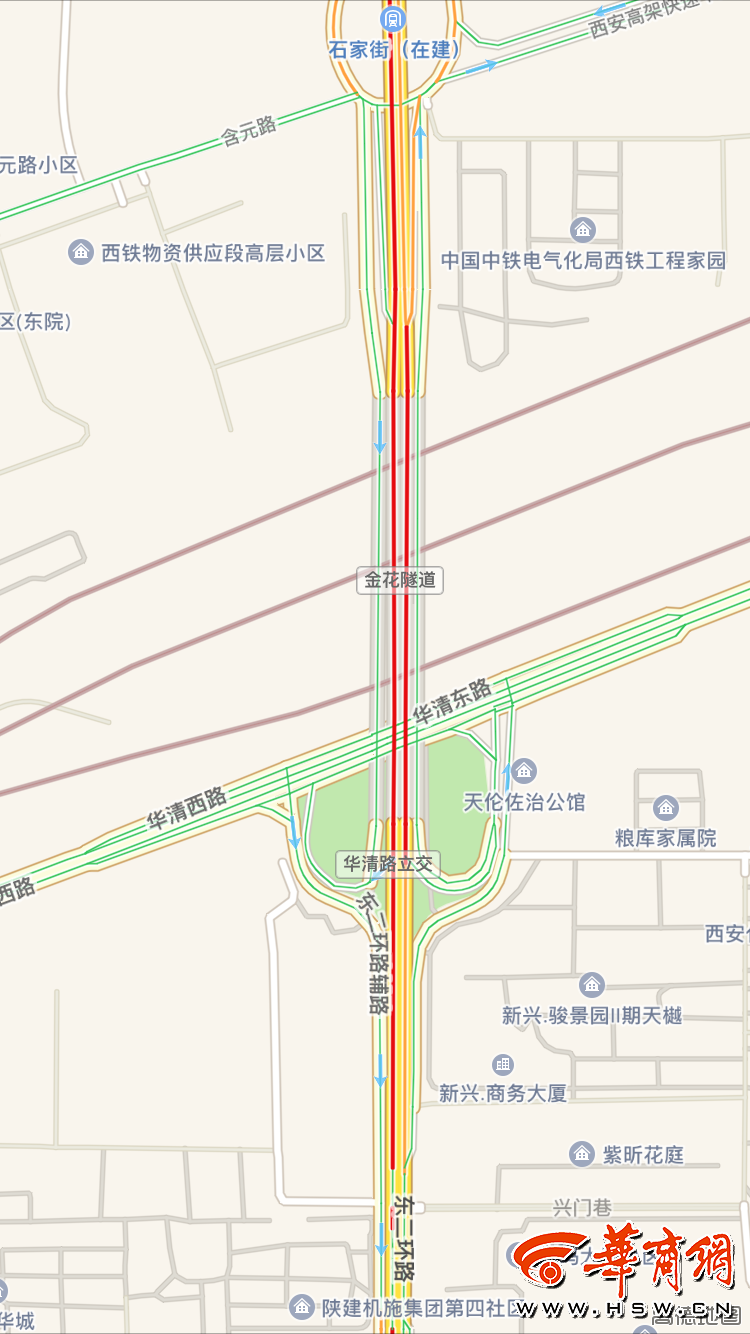Tap the 中国中铁电气化局西铁工程家园 marker

(x=583, y=230)
